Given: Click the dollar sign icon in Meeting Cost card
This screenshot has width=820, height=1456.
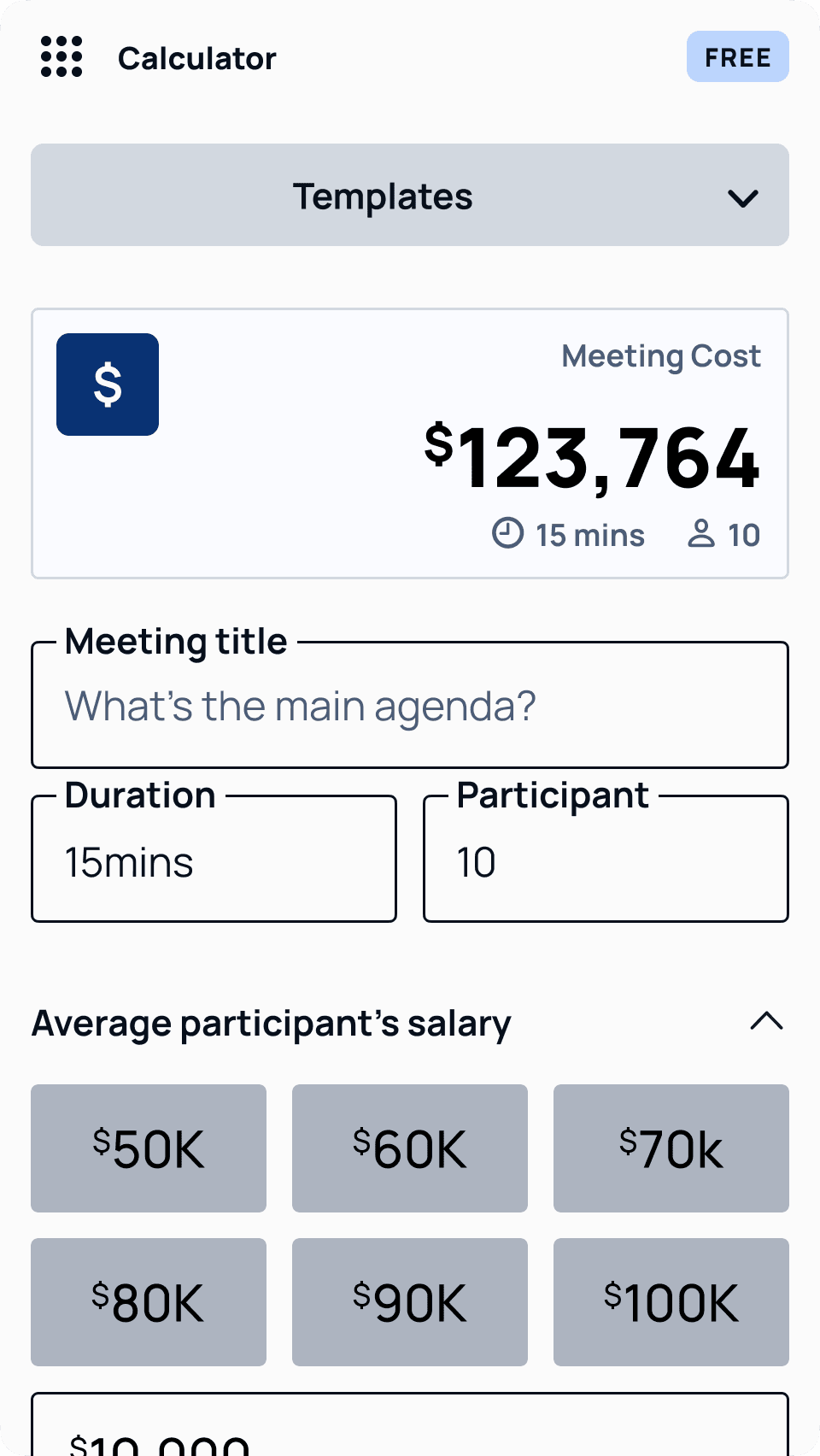Looking at the screenshot, I should tap(107, 385).
